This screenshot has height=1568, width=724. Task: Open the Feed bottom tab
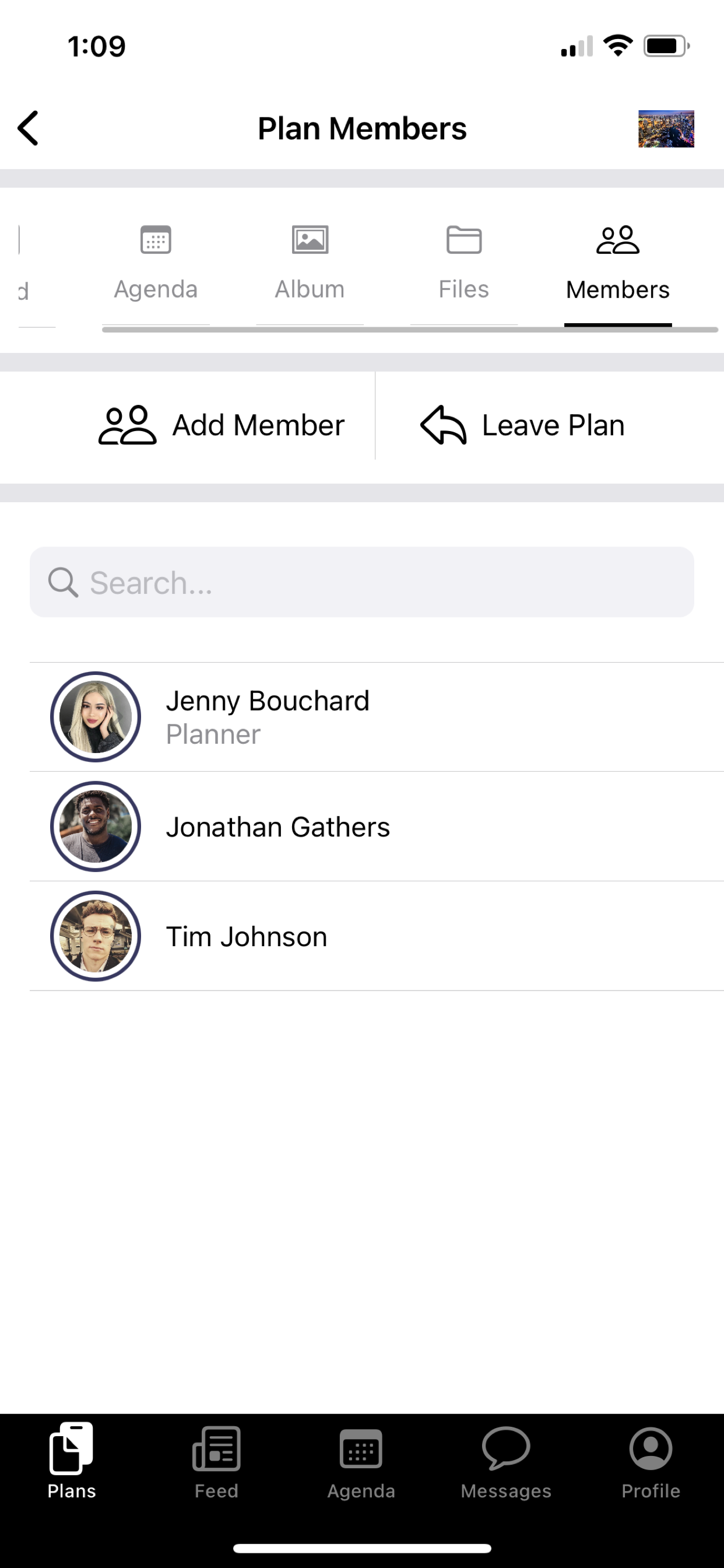coord(217,1461)
